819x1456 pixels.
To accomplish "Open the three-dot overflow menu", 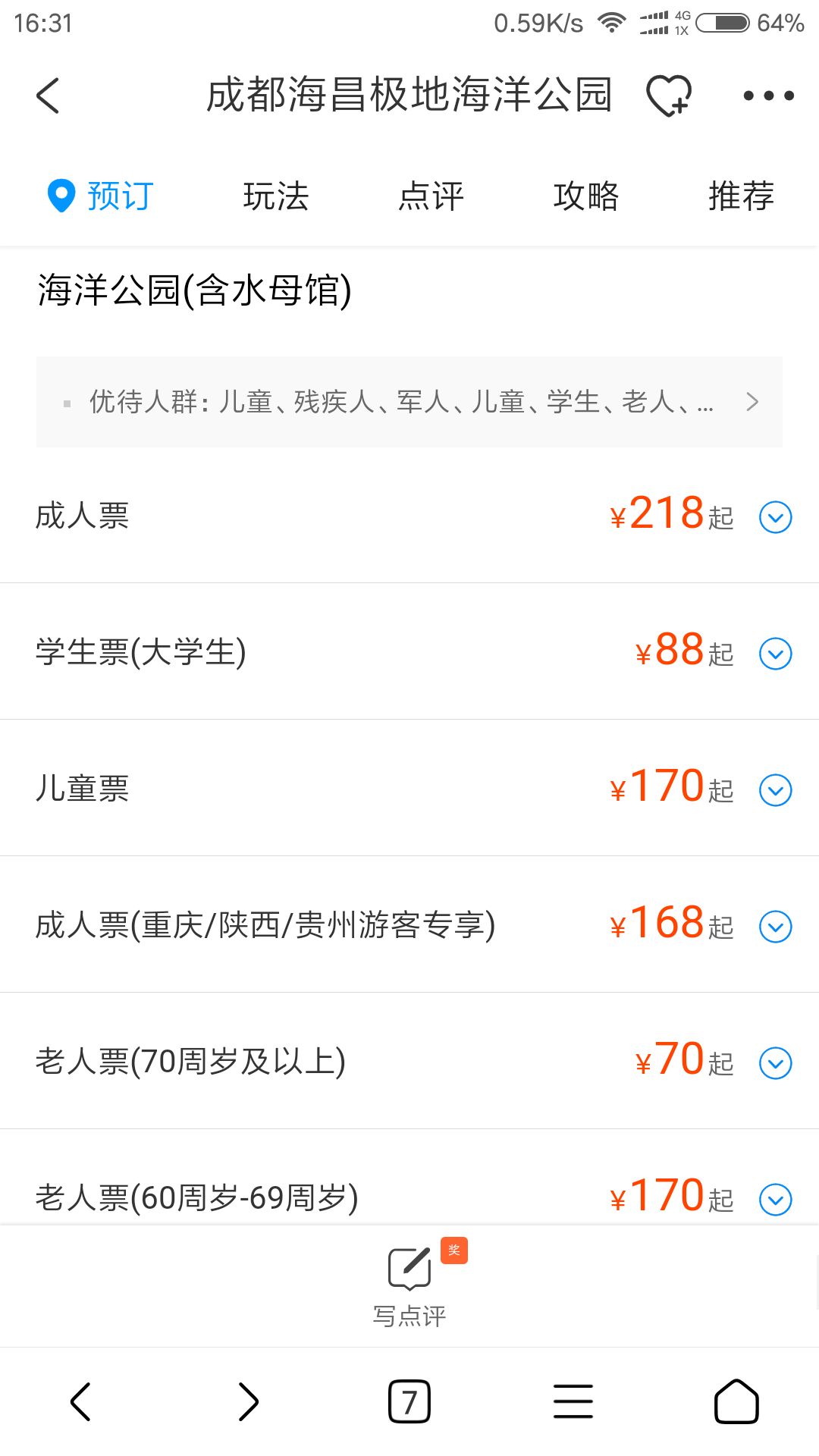I will tap(768, 96).
